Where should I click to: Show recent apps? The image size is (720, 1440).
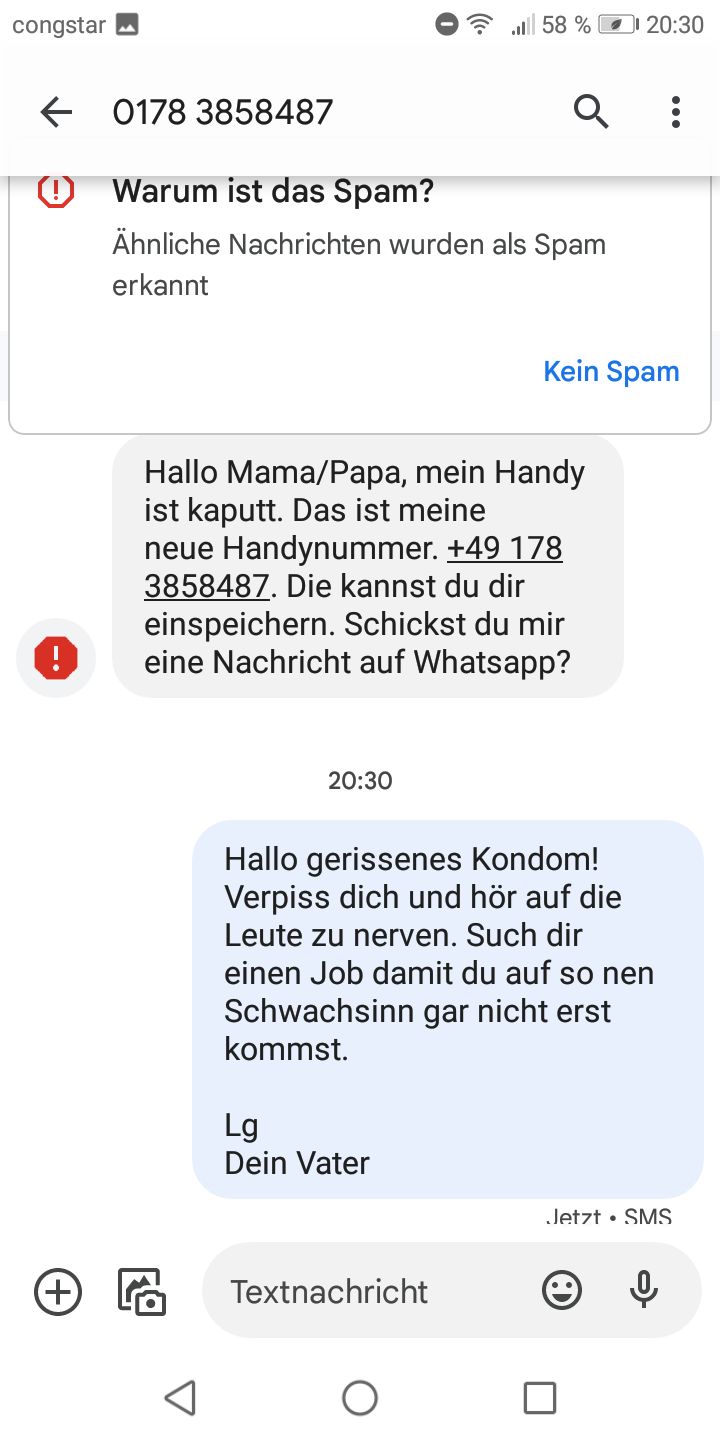click(540, 1397)
